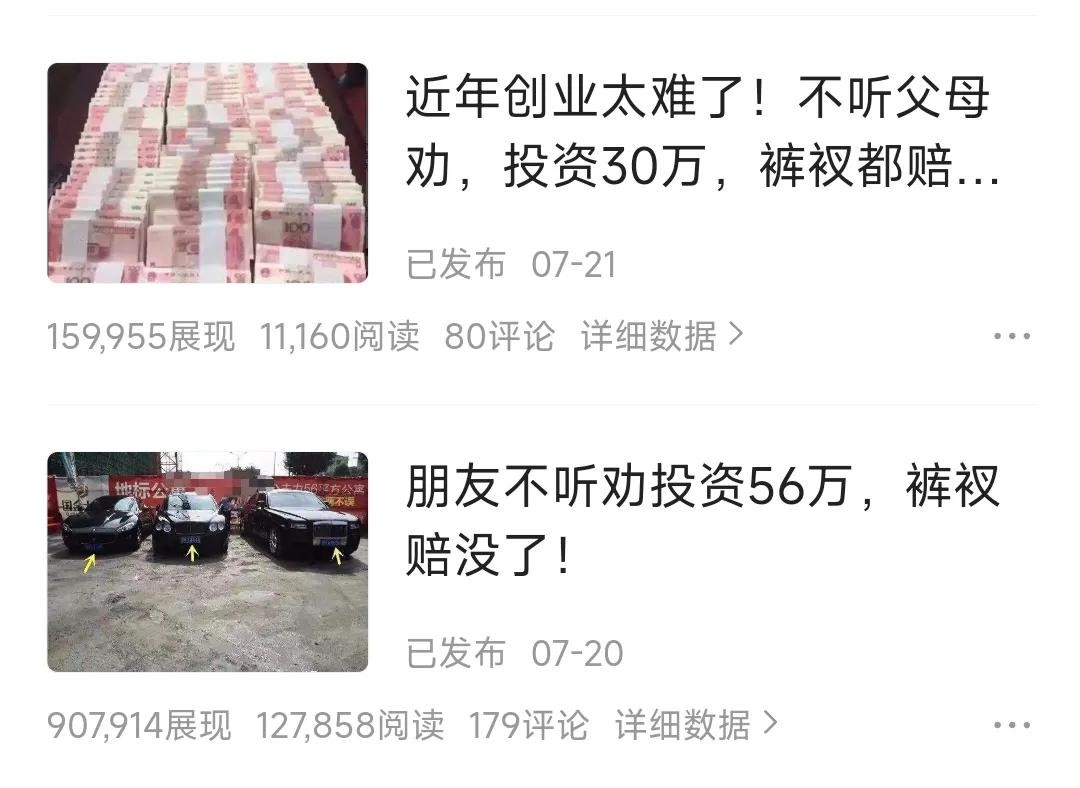
Task: View 详细数据 for the 07-21 article
Action: click(662, 336)
